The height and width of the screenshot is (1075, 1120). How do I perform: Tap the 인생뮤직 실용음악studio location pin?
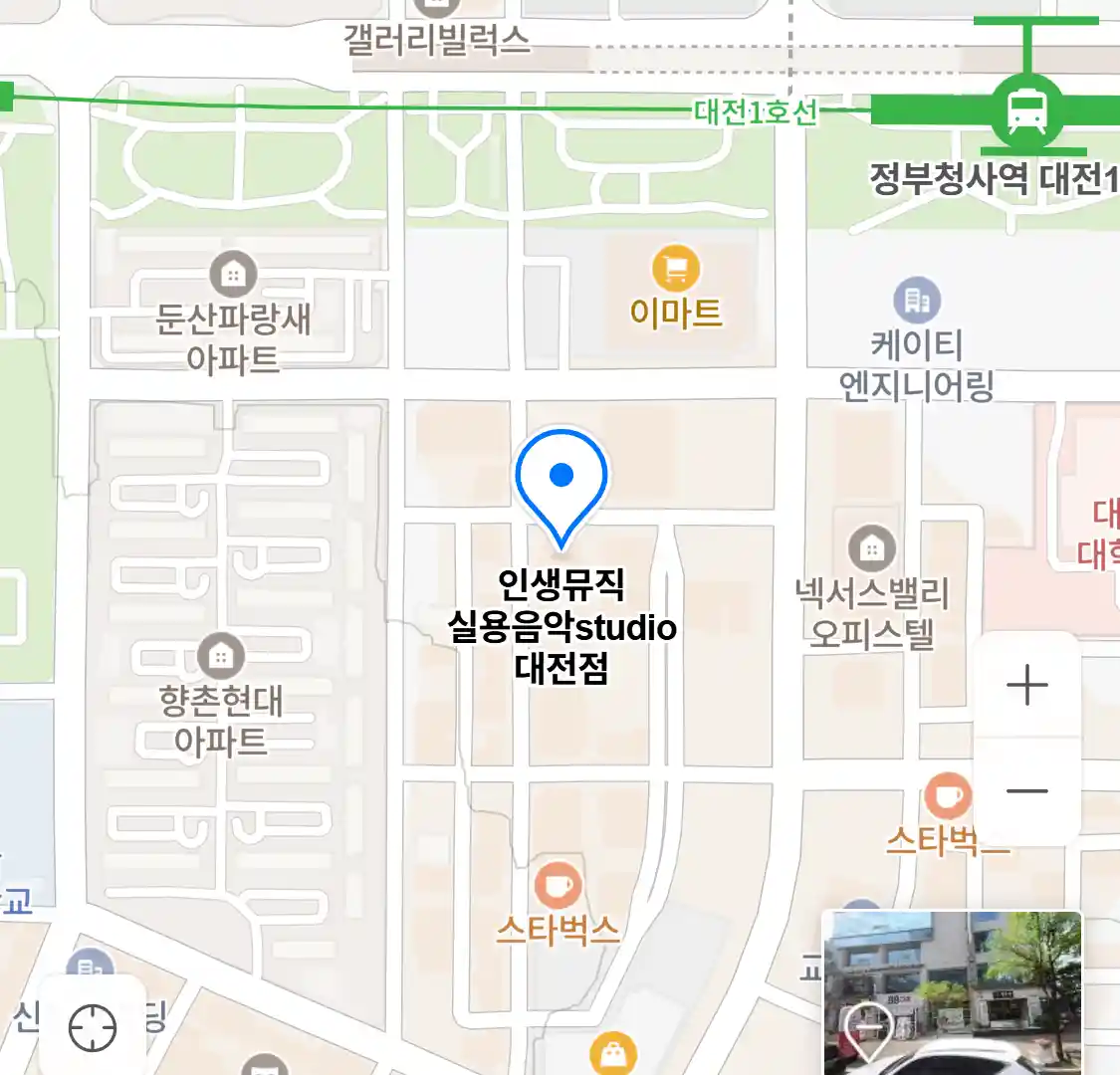561,485
